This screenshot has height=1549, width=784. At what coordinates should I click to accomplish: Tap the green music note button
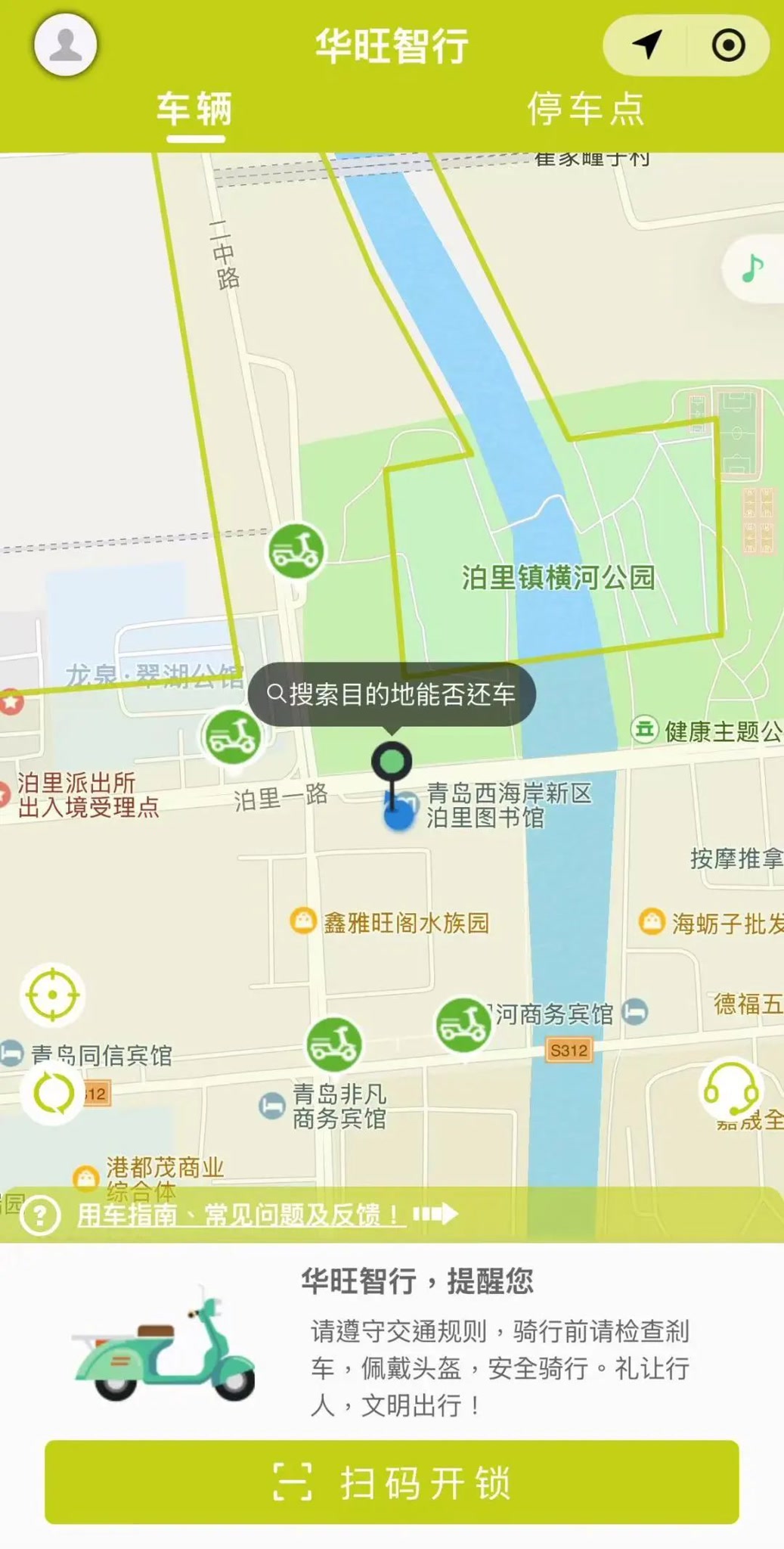(x=753, y=268)
